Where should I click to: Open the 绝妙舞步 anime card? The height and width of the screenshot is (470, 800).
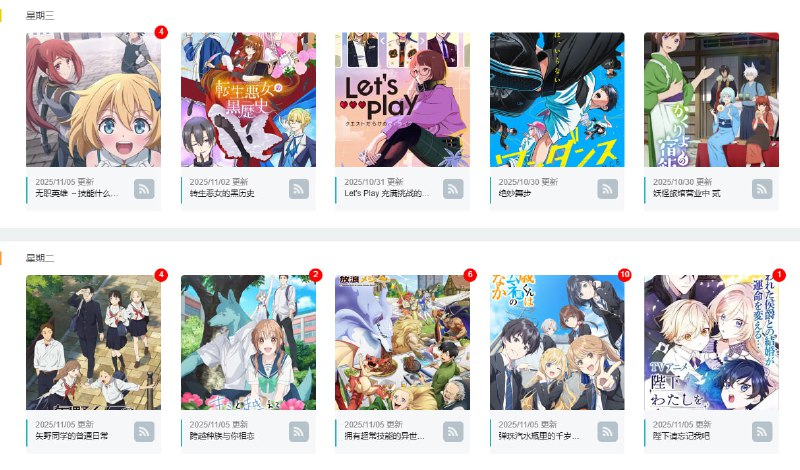[x=557, y=100]
